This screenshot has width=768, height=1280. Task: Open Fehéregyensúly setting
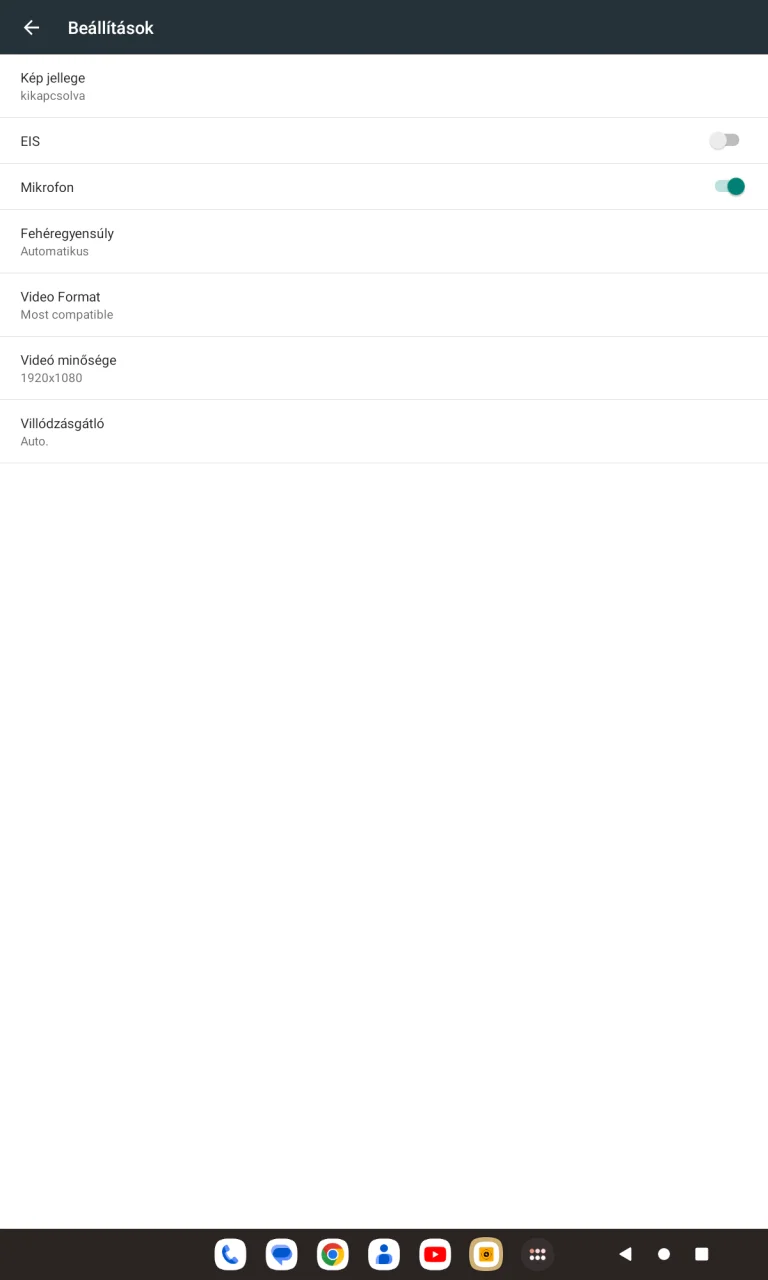[384, 241]
